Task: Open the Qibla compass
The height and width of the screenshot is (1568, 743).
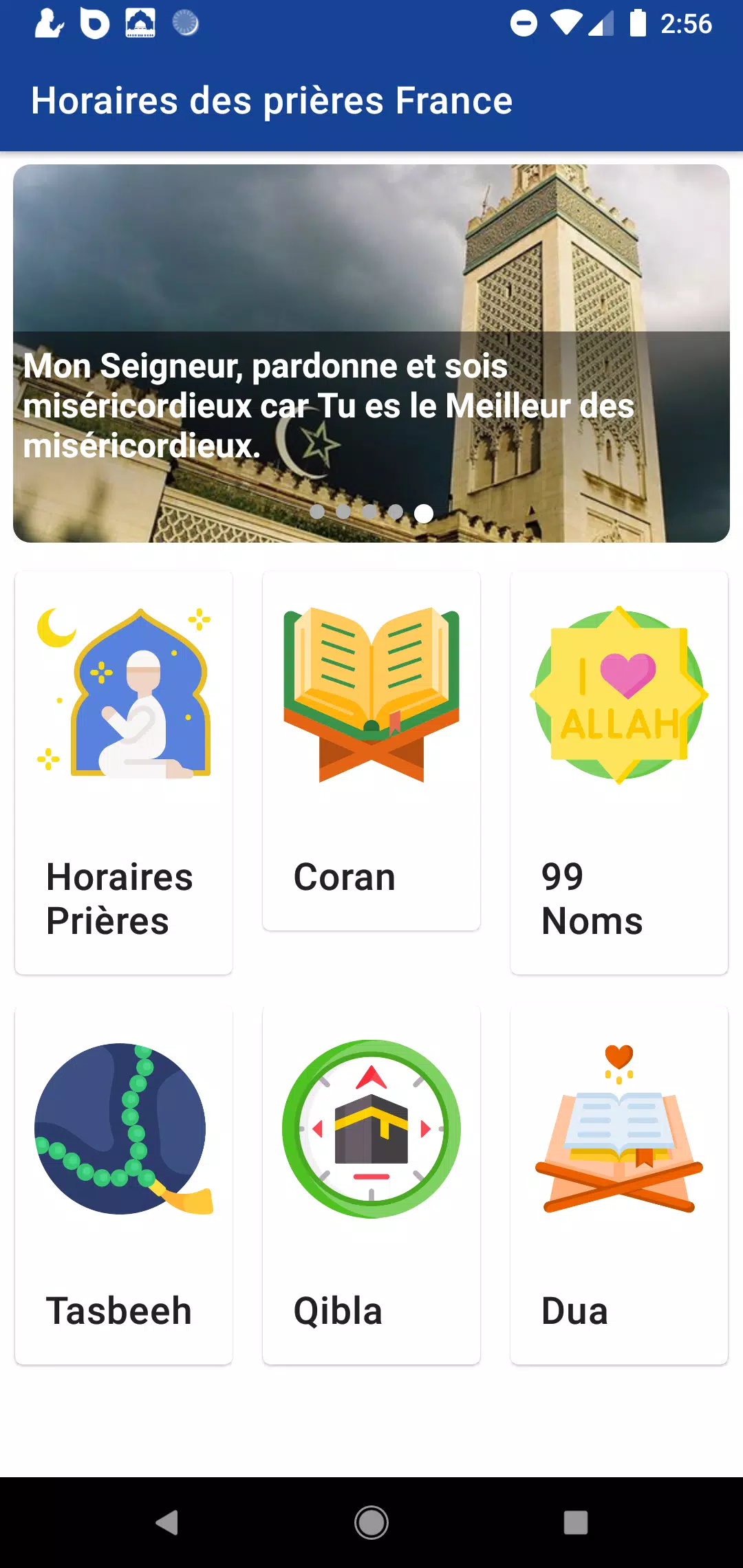Action: pos(371,1184)
